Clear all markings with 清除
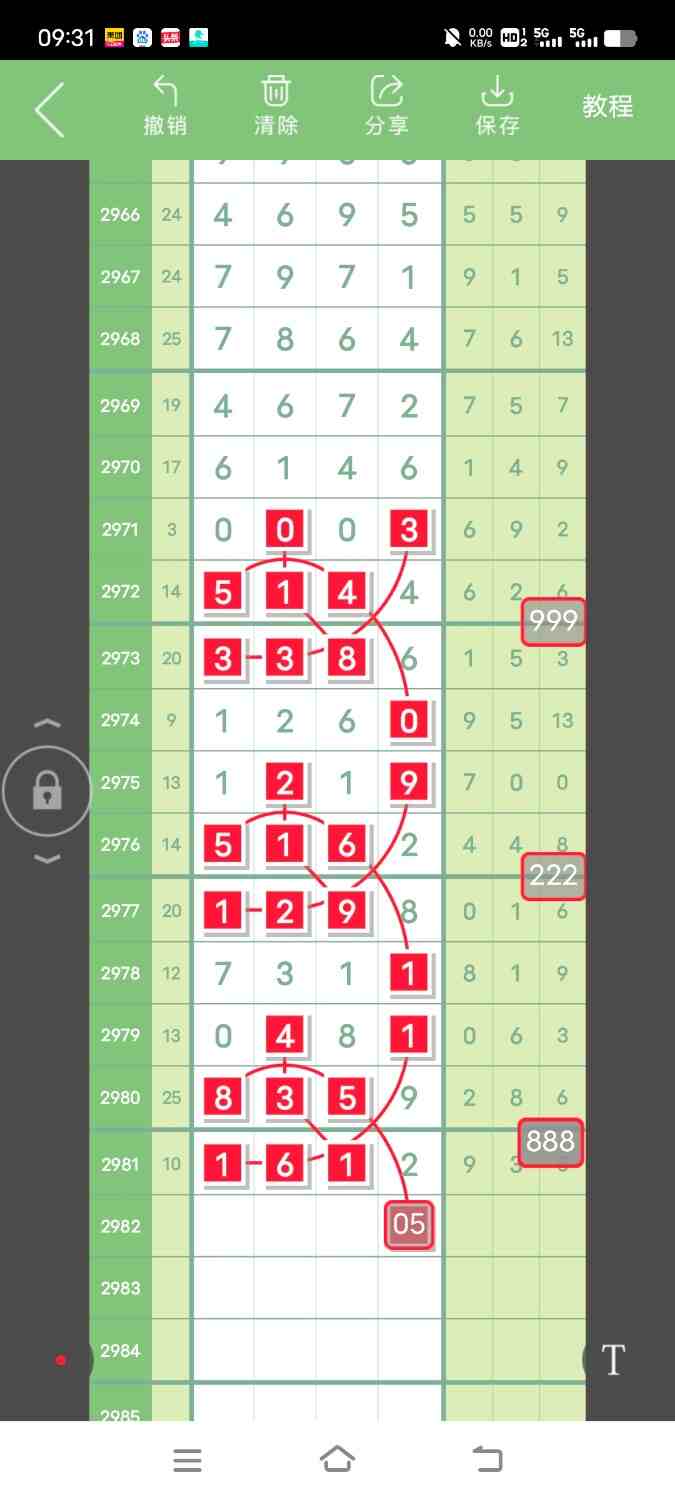The image size is (675, 1500). (x=276, y=107)
